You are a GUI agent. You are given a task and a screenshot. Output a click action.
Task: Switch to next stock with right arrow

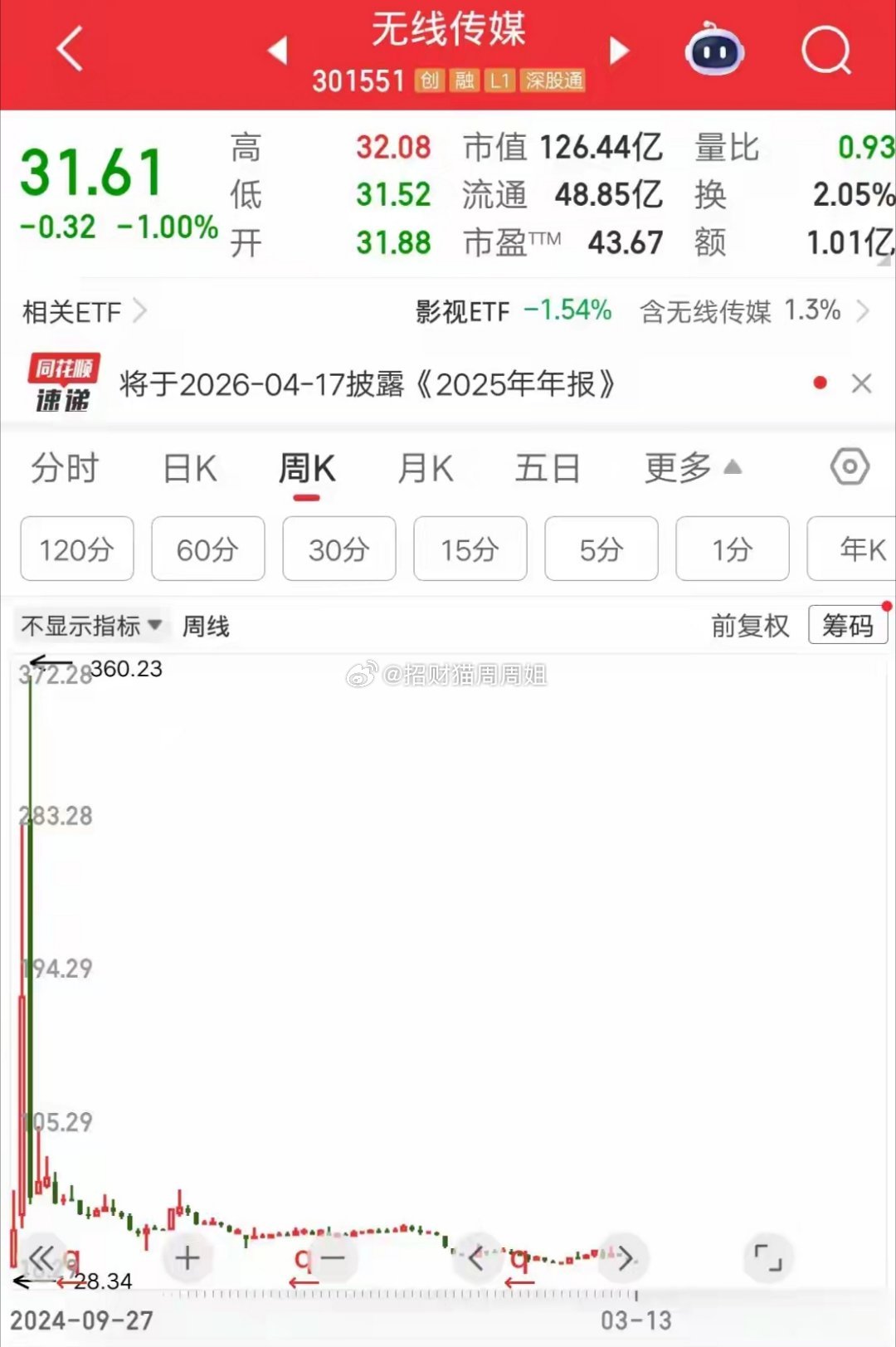[619, 50]
